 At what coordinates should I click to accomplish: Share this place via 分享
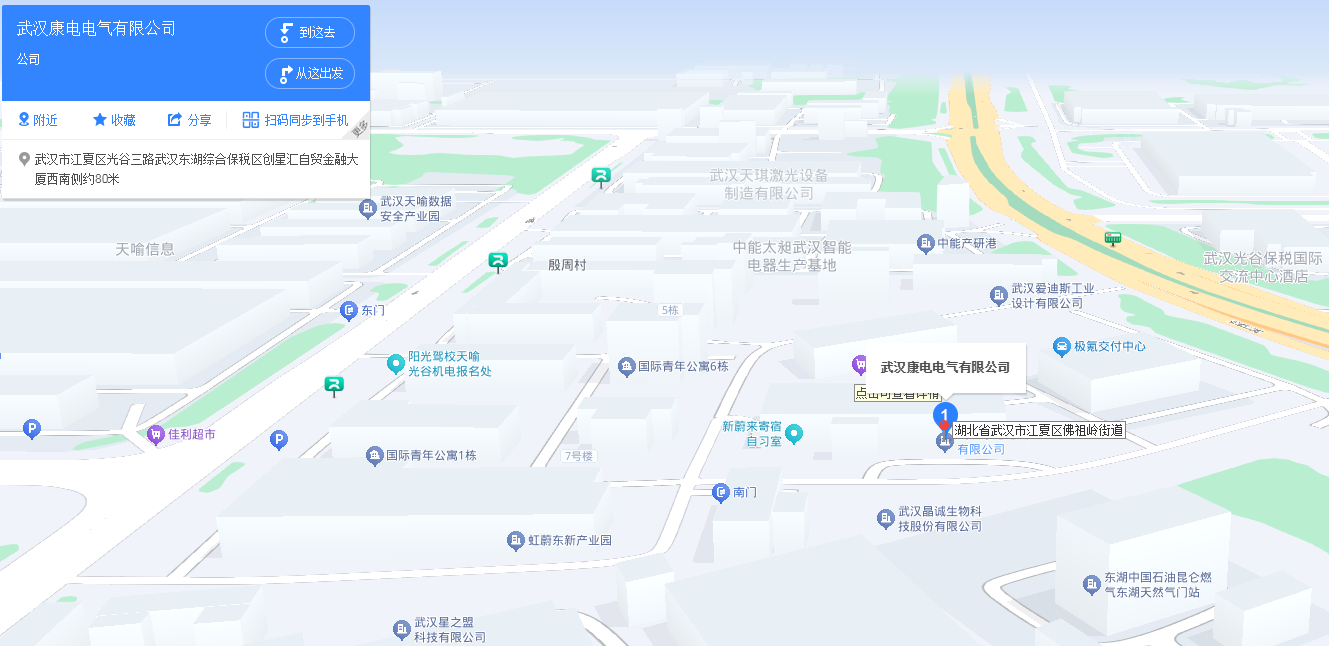[190, 120]
